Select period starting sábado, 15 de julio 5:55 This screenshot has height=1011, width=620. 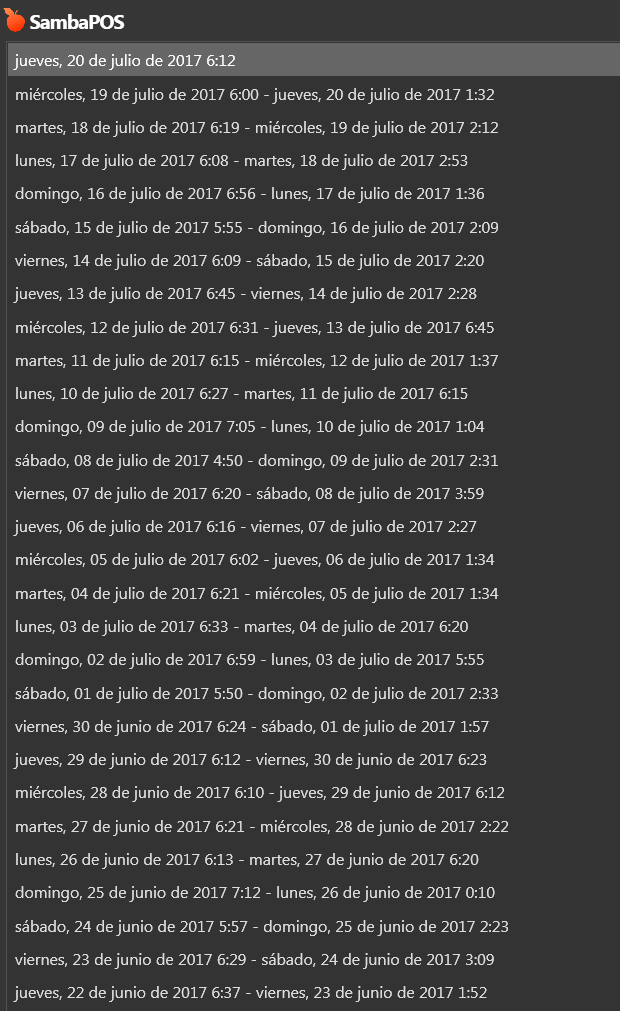point(314,228)
